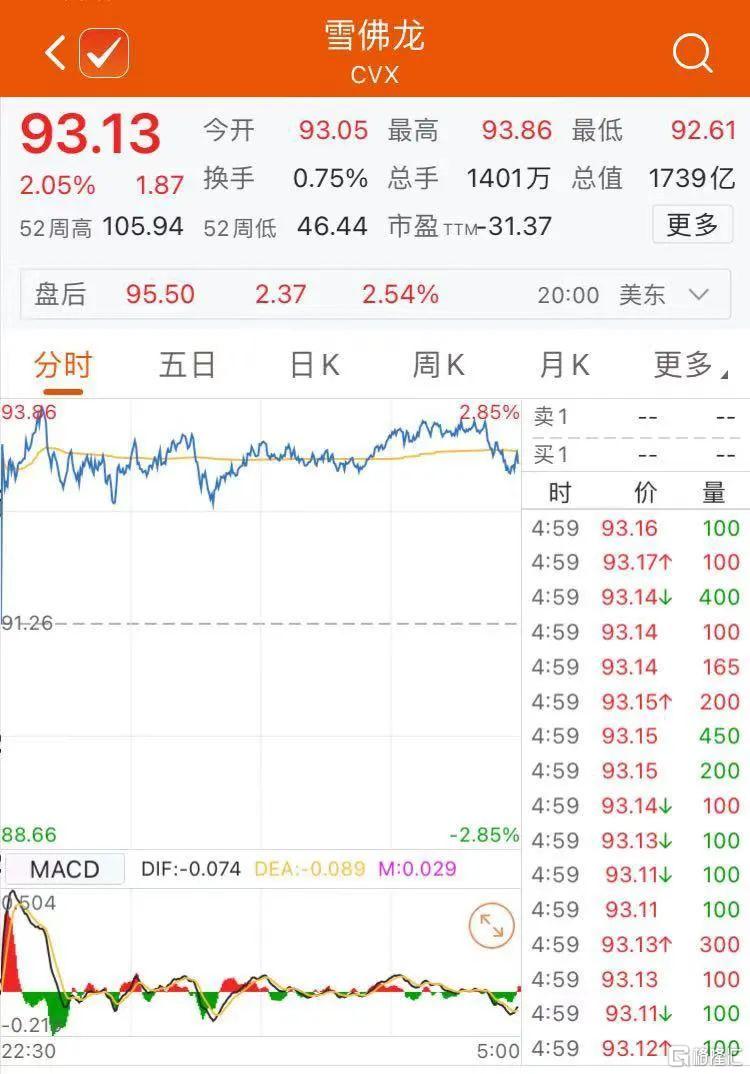Select the 周K chart tab
Viewport: 750px width, 1074px height.
coord(438,365)
